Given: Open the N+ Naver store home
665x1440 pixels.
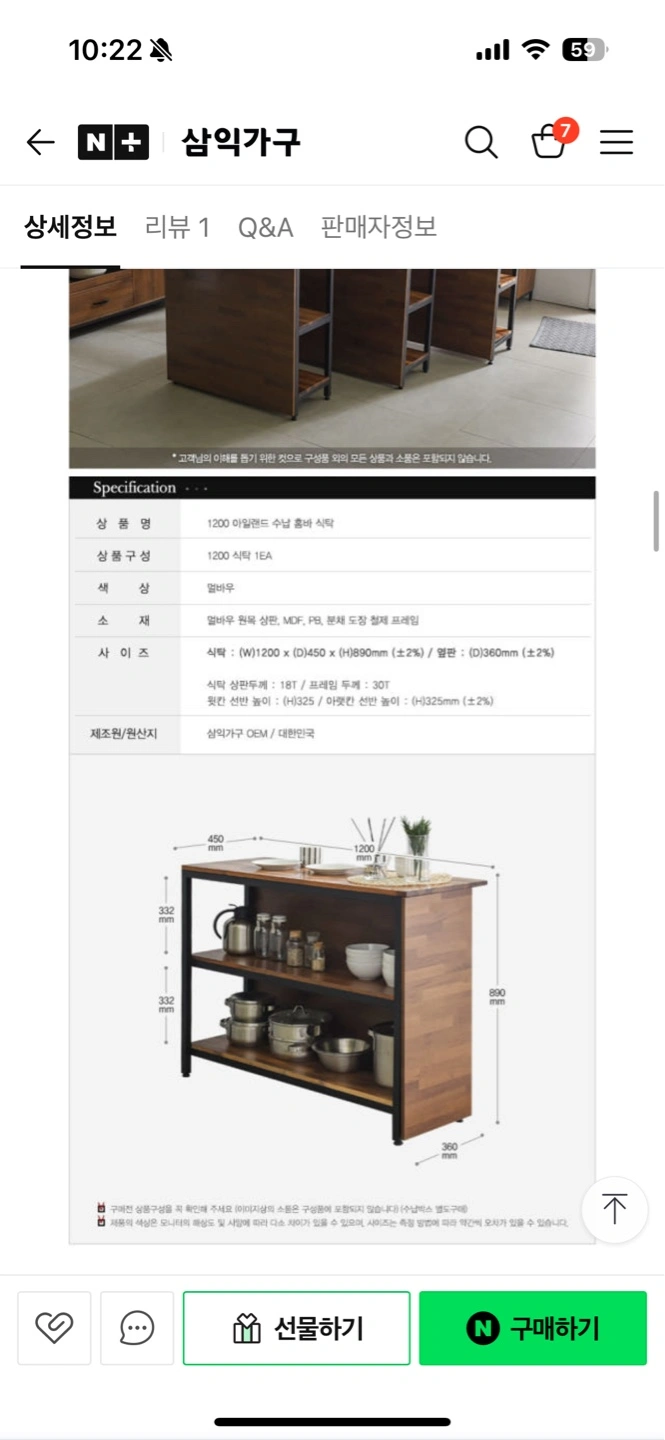Looking at the screenshot, I should pos(114,143).
